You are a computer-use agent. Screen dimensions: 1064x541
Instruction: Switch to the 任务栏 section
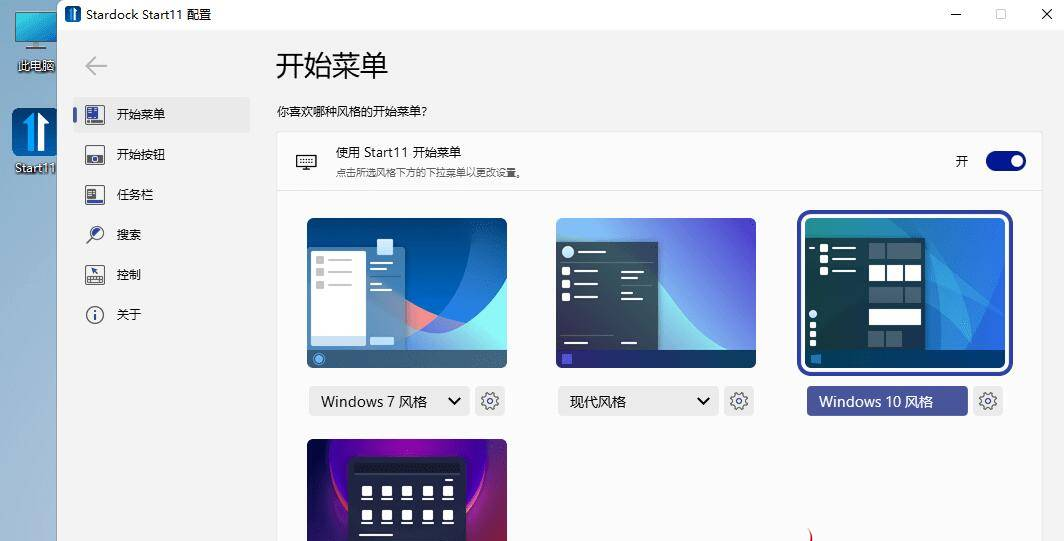[134, 194]
